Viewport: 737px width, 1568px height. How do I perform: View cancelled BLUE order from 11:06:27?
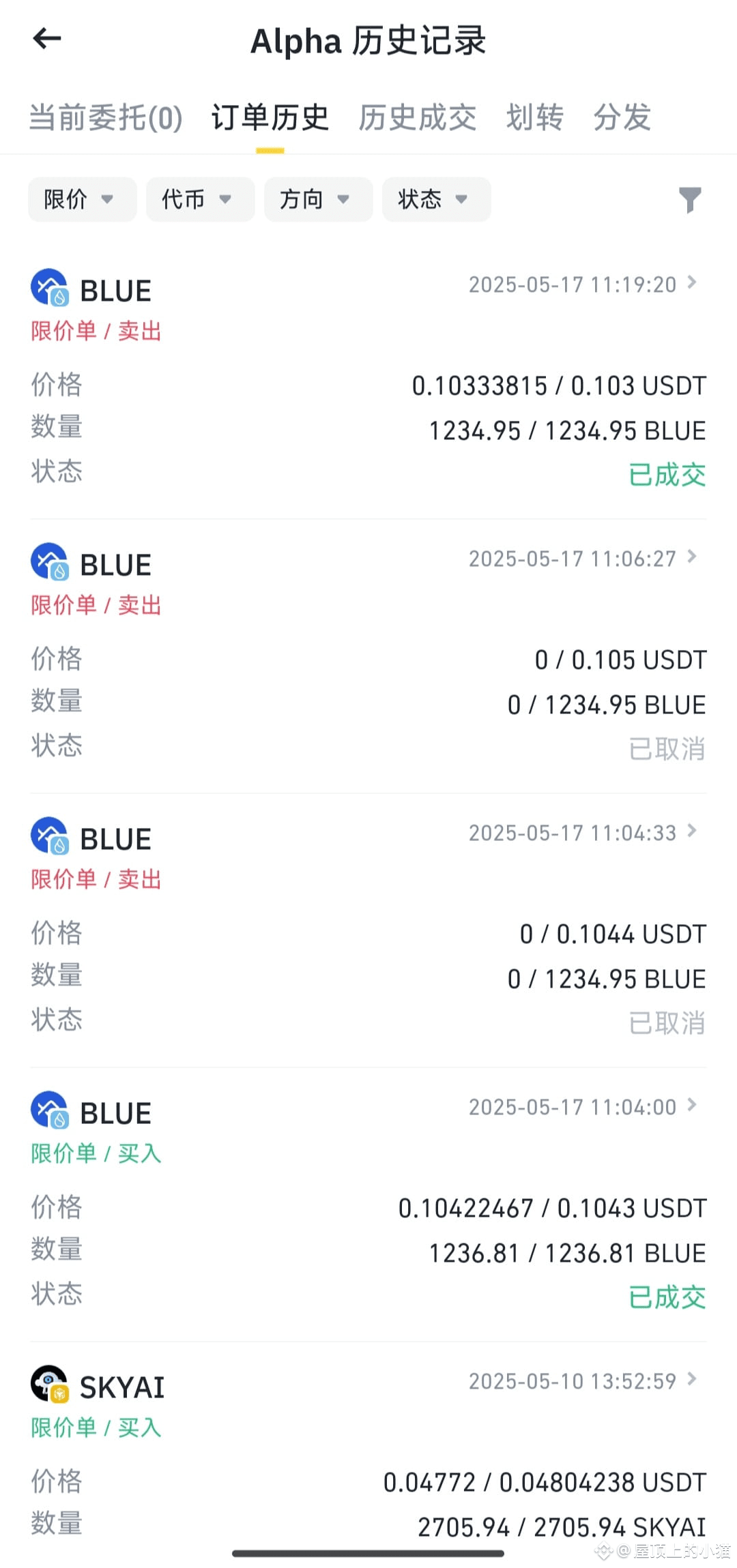(369, 656)
